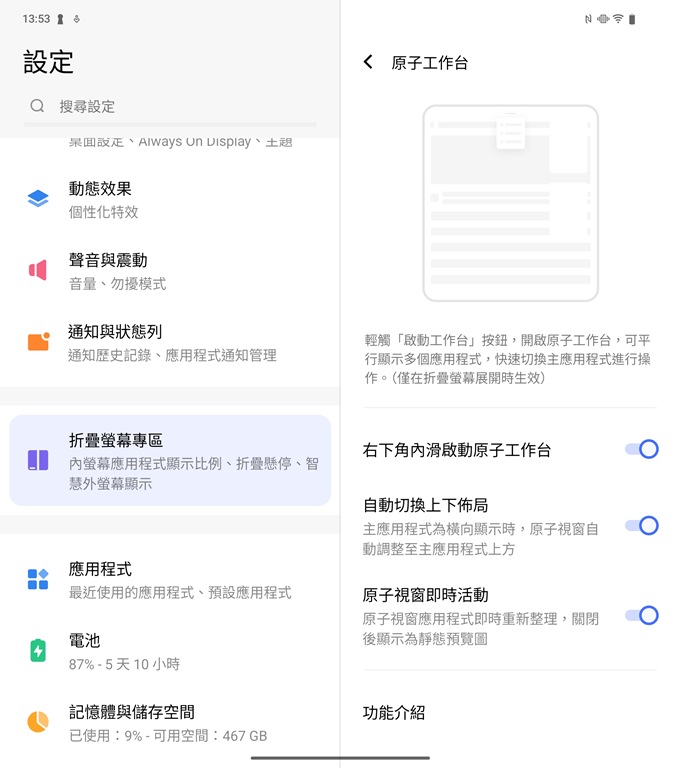Open 動態效果 settings
The width and height of the screenshot is (681, 768).
pos(170,199)
